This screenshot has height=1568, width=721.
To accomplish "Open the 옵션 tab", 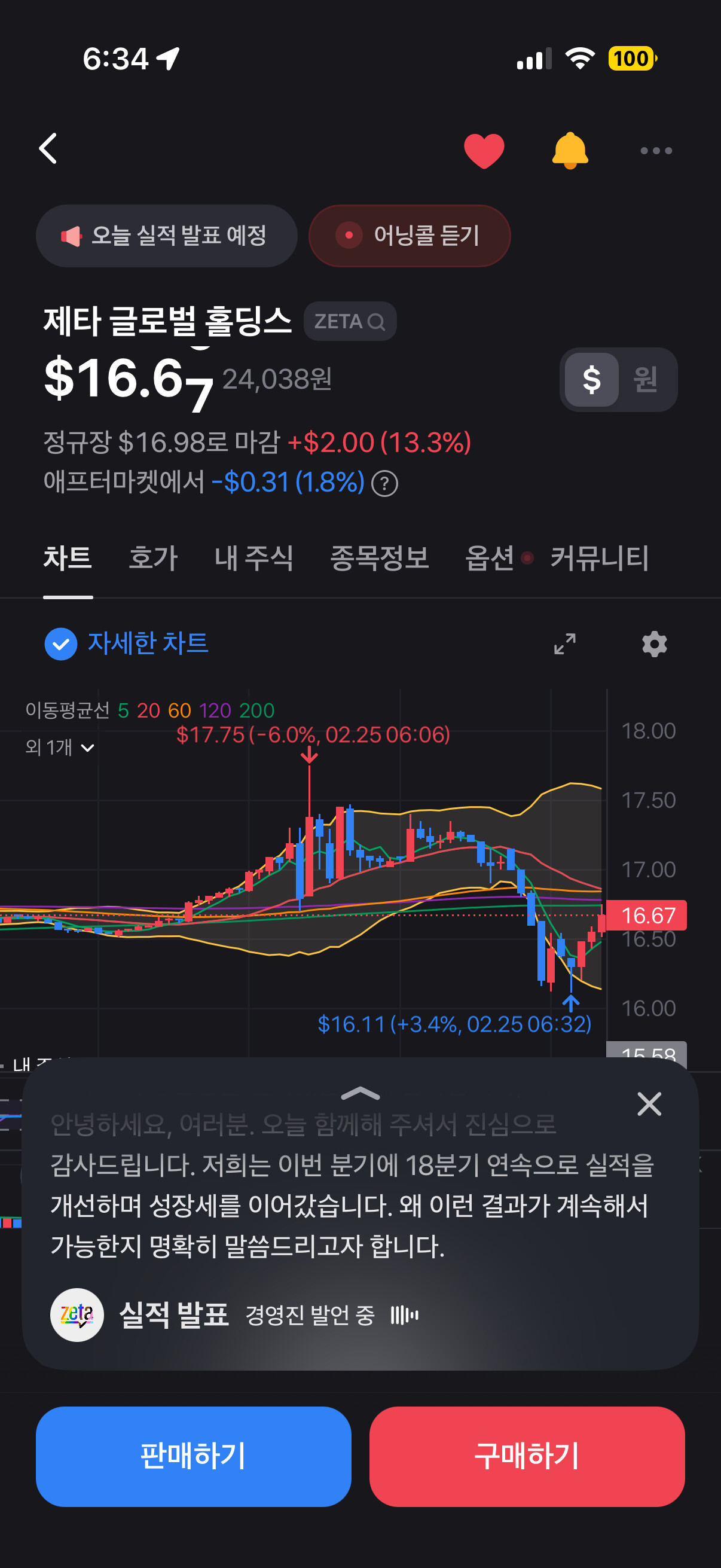I will point(490,557).
